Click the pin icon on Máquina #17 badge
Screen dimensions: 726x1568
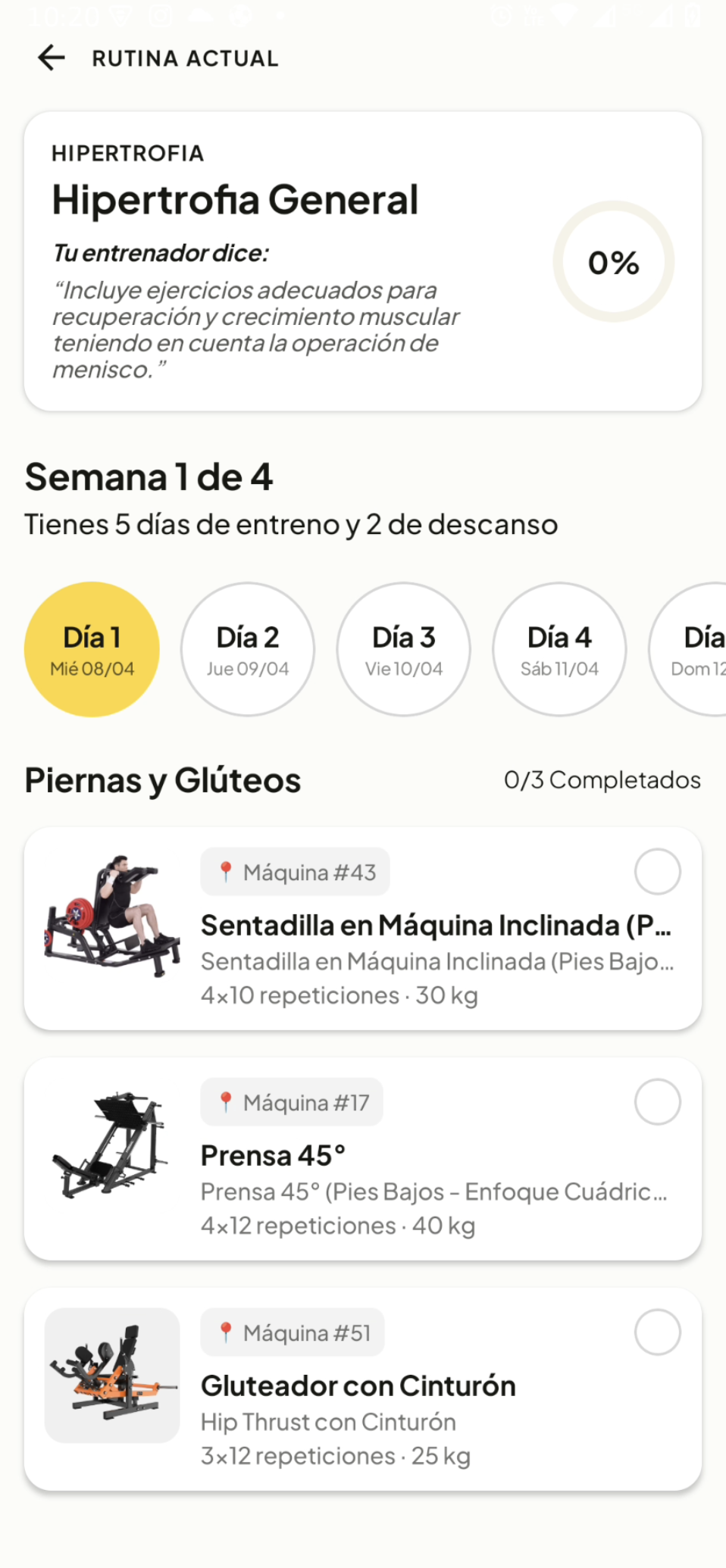224,1102
